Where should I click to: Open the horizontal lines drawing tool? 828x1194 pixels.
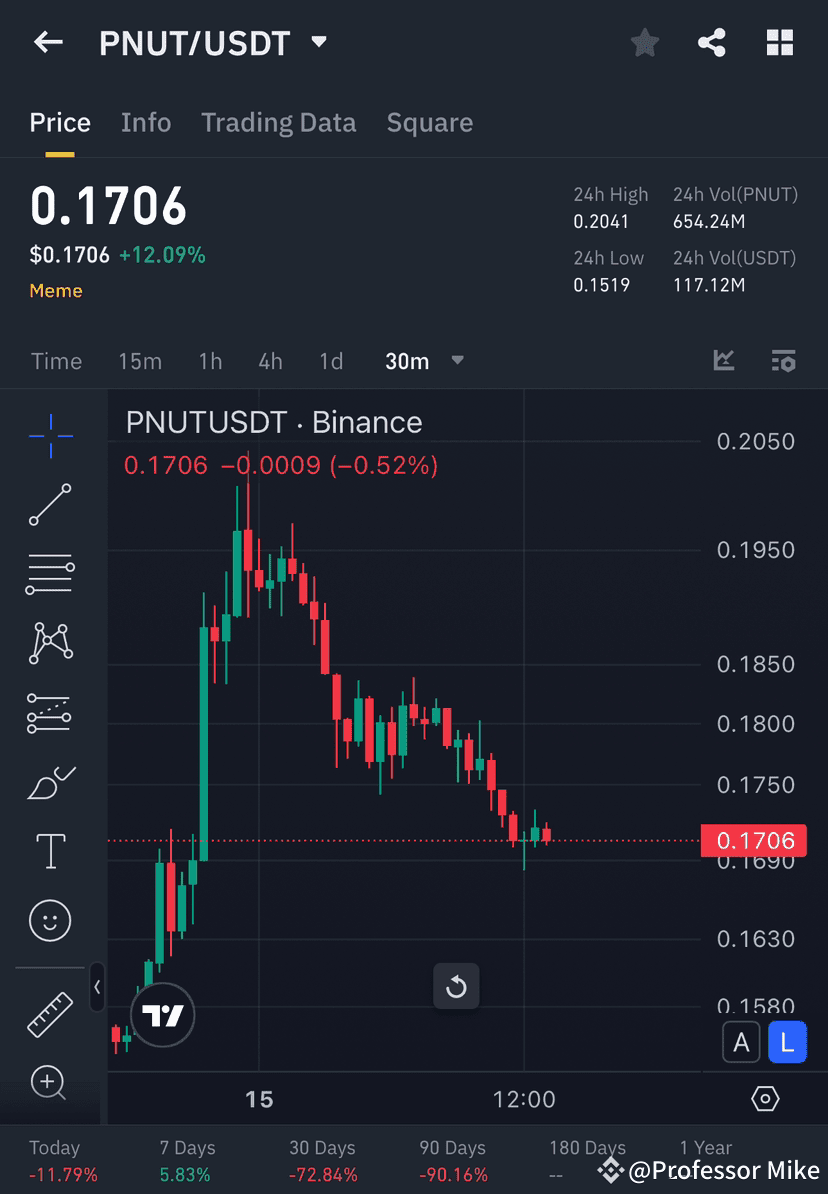tap(49, 574)
